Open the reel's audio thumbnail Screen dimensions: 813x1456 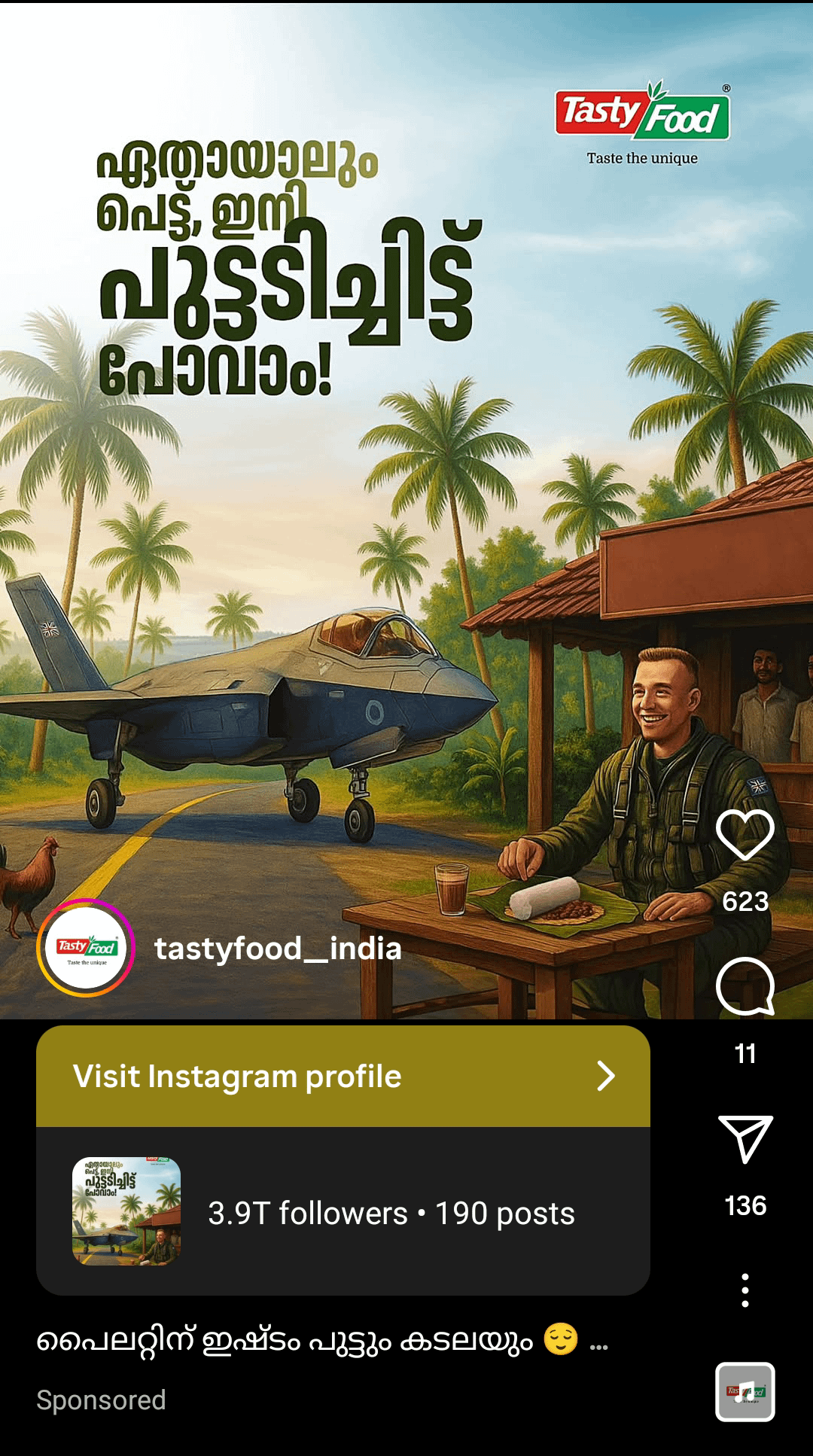[745, 1392]
